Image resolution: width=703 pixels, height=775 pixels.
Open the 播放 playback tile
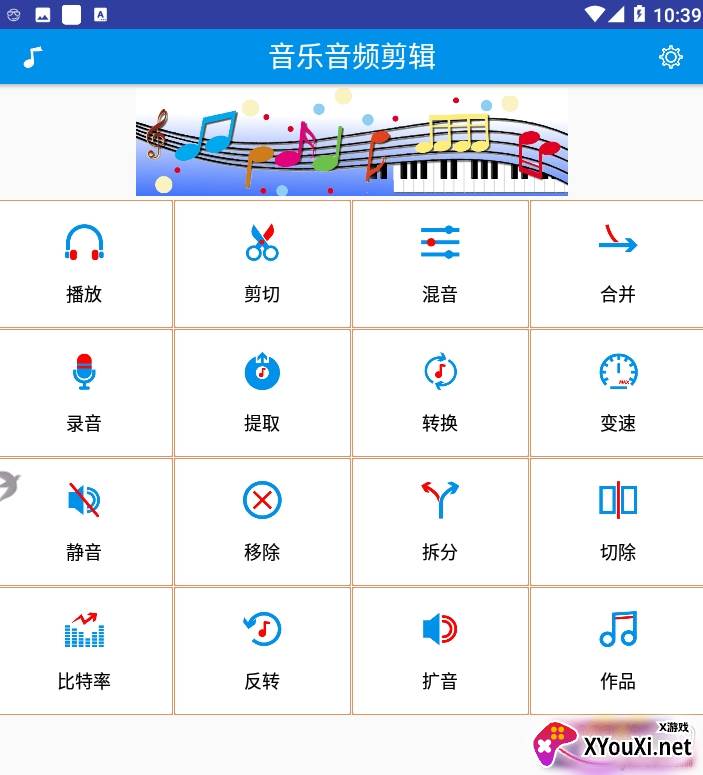[x=85, y=263]
